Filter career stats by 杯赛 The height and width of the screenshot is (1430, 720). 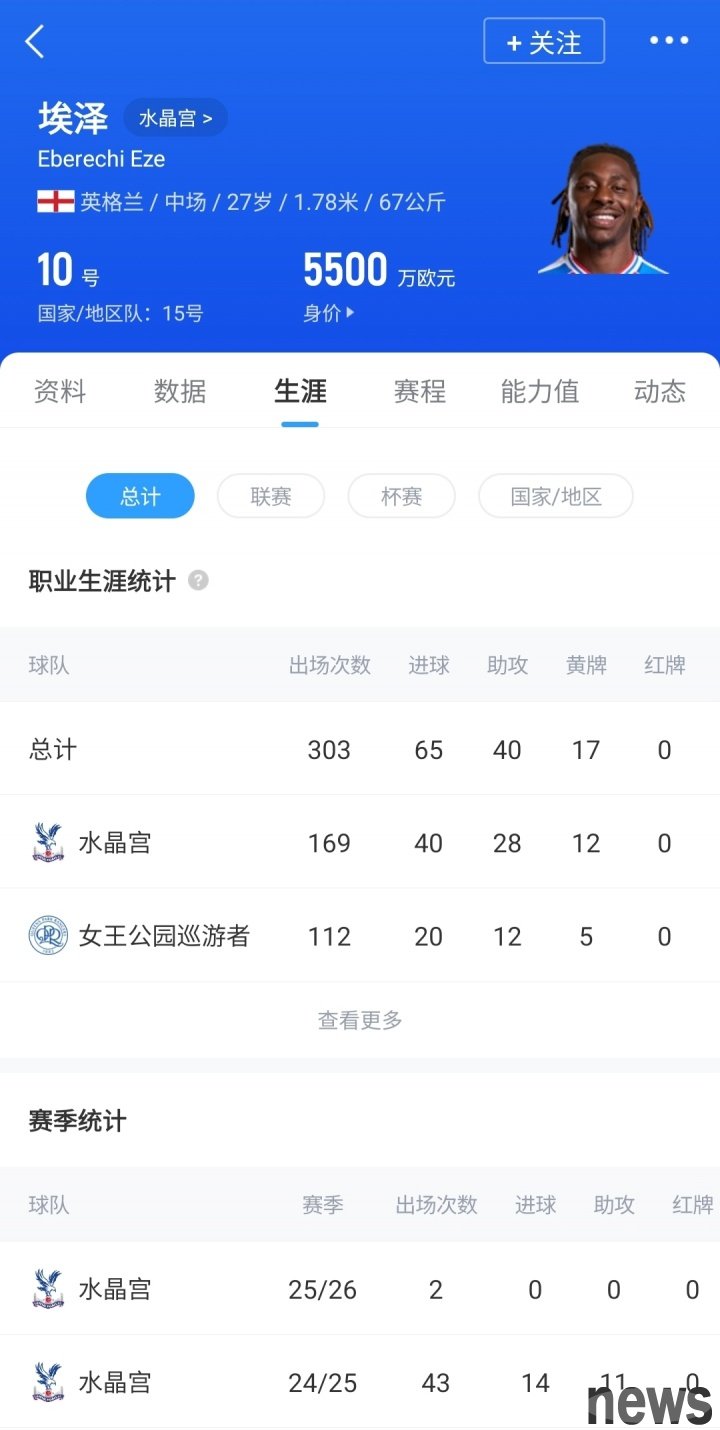point(401,496)
